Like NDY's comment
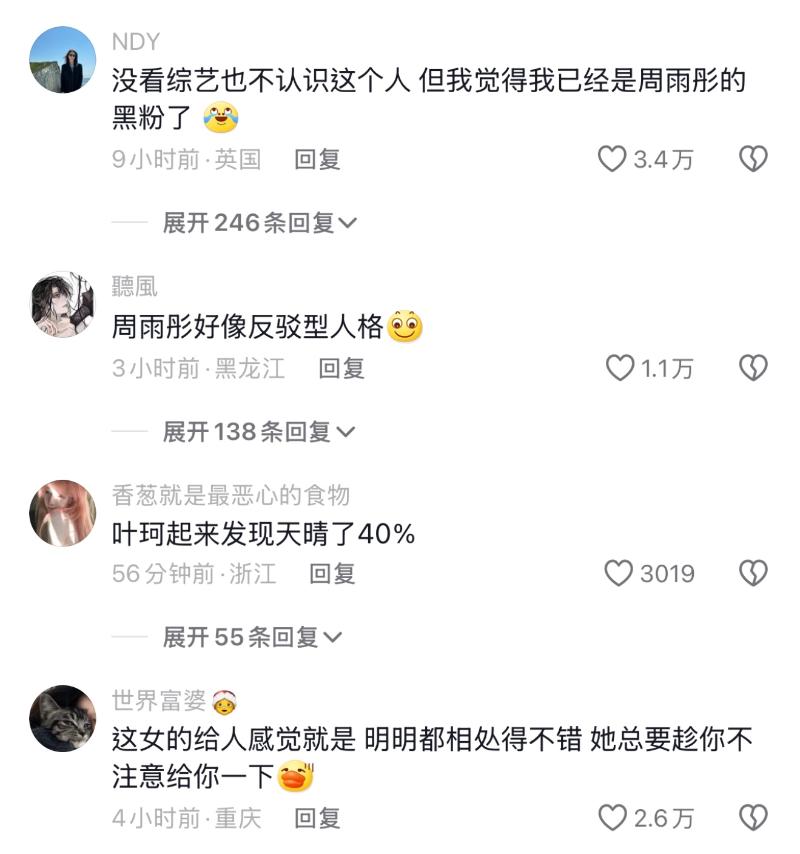800x854 pixels. (x=611, y=159)
